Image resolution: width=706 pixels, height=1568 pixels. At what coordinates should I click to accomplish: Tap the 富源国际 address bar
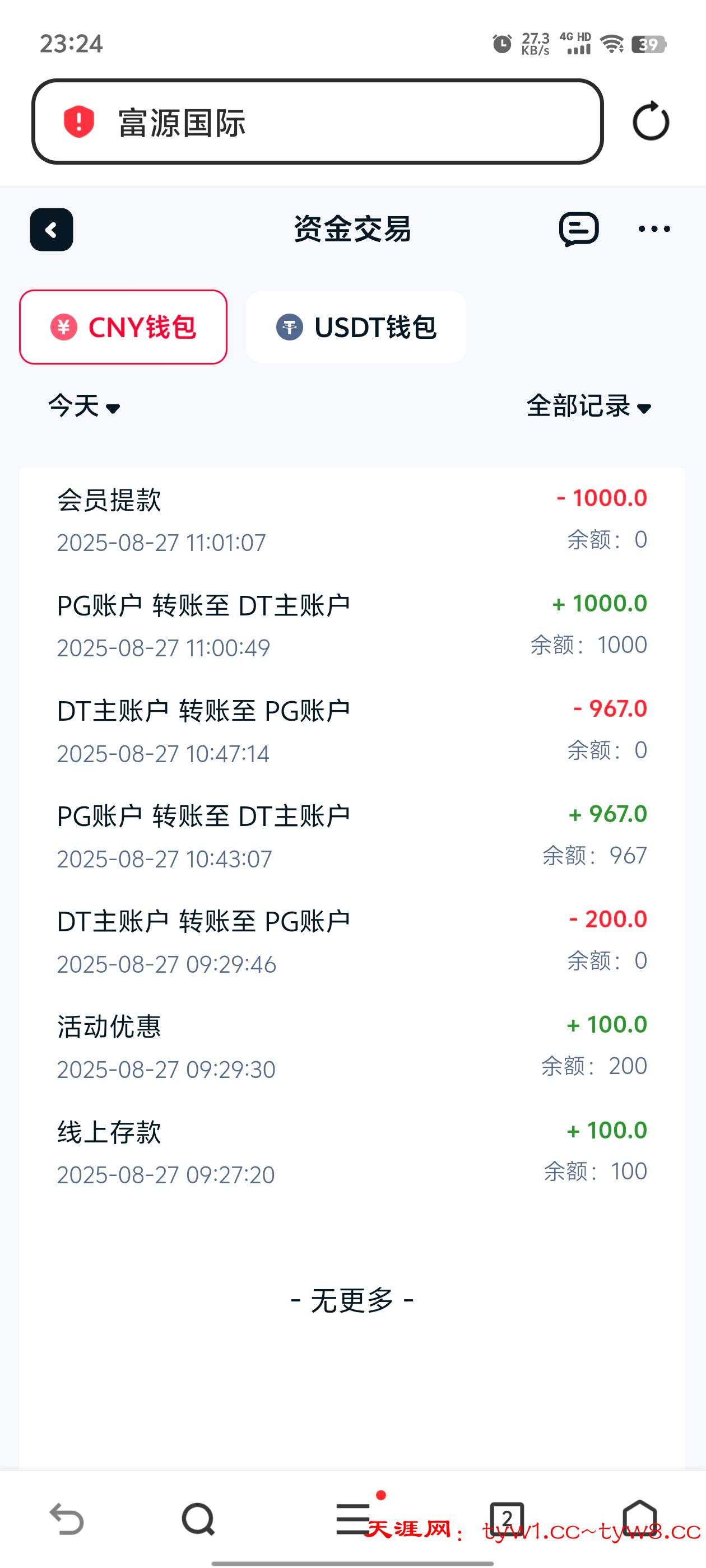point(317,122)
